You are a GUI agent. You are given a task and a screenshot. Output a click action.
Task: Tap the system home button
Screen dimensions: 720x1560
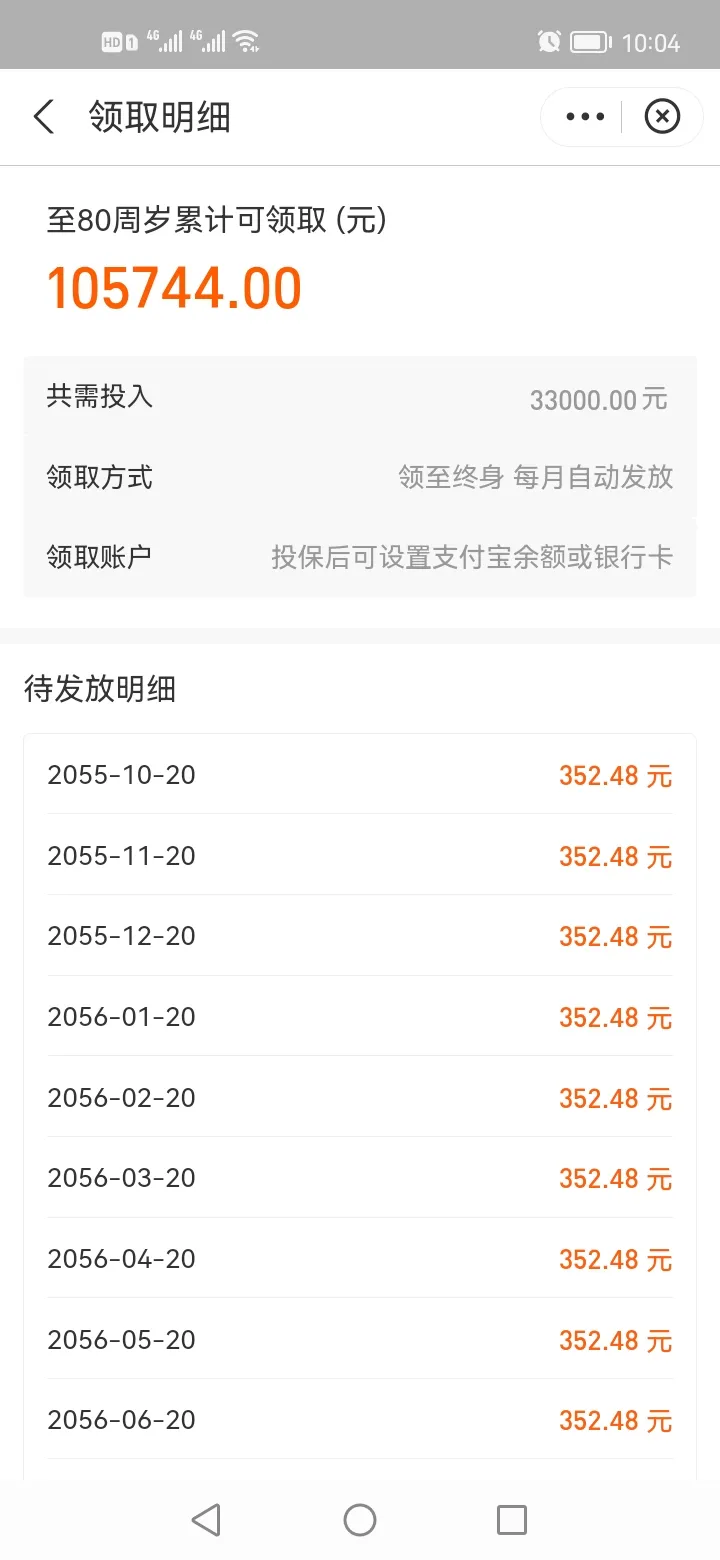[360, 1520]
